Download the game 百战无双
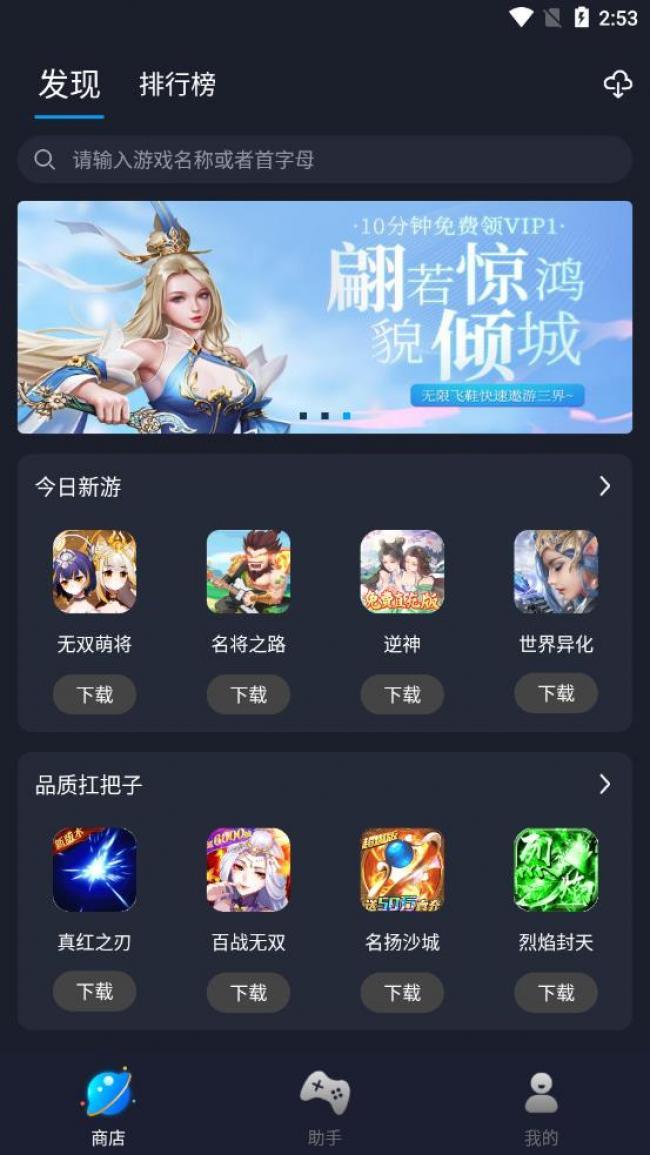The image size is (650, 1155). [248, 992]
